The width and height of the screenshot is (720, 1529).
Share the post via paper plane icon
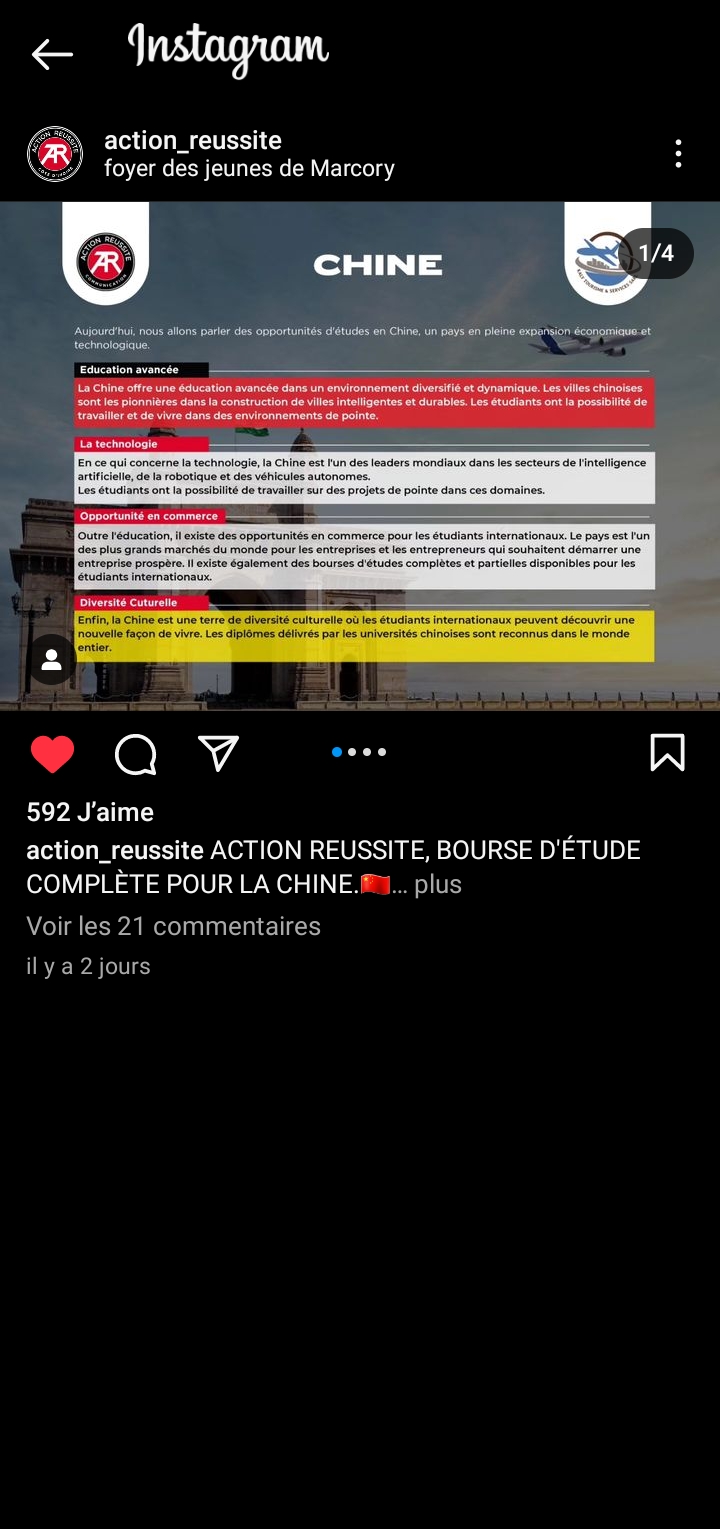click(x=218, y=753)
